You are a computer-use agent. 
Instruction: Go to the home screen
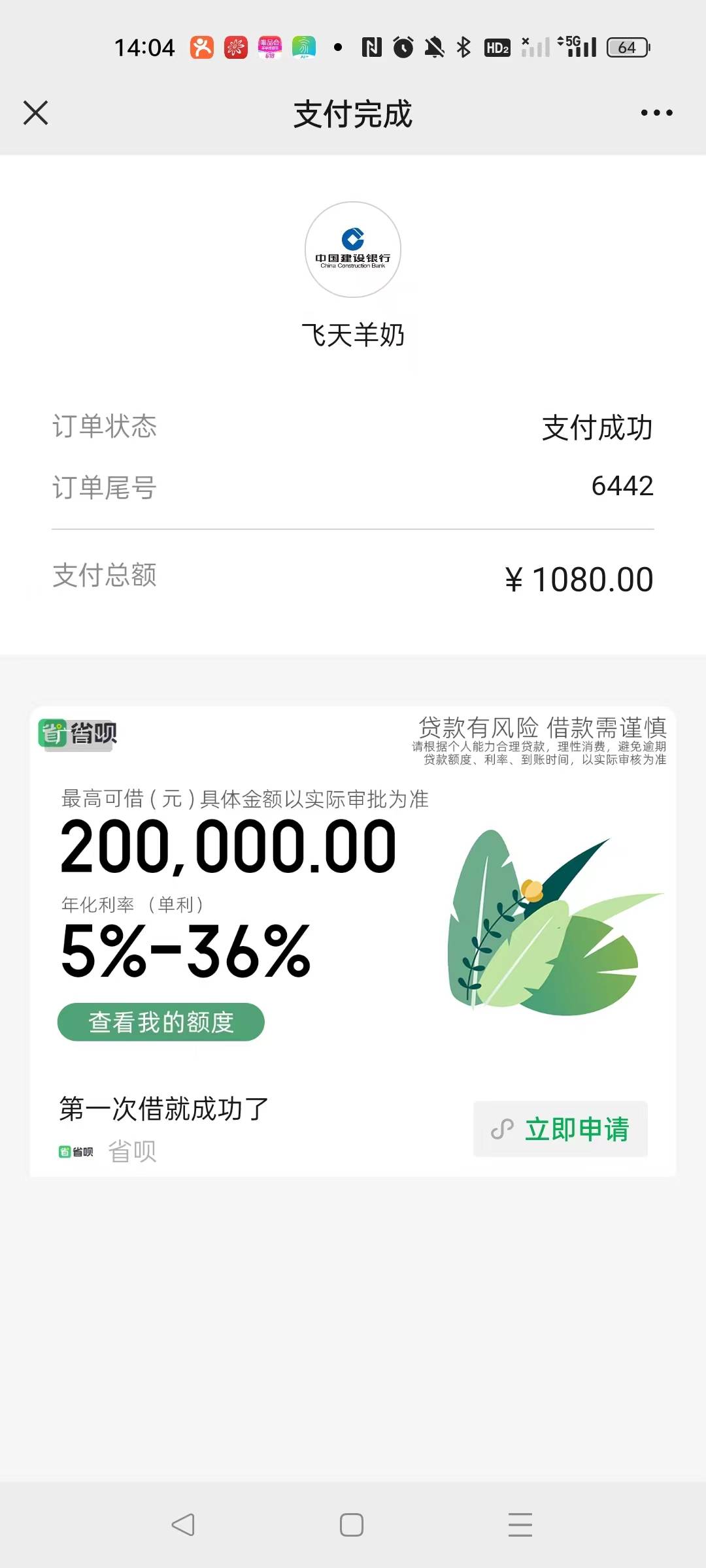pos(352,1525)
